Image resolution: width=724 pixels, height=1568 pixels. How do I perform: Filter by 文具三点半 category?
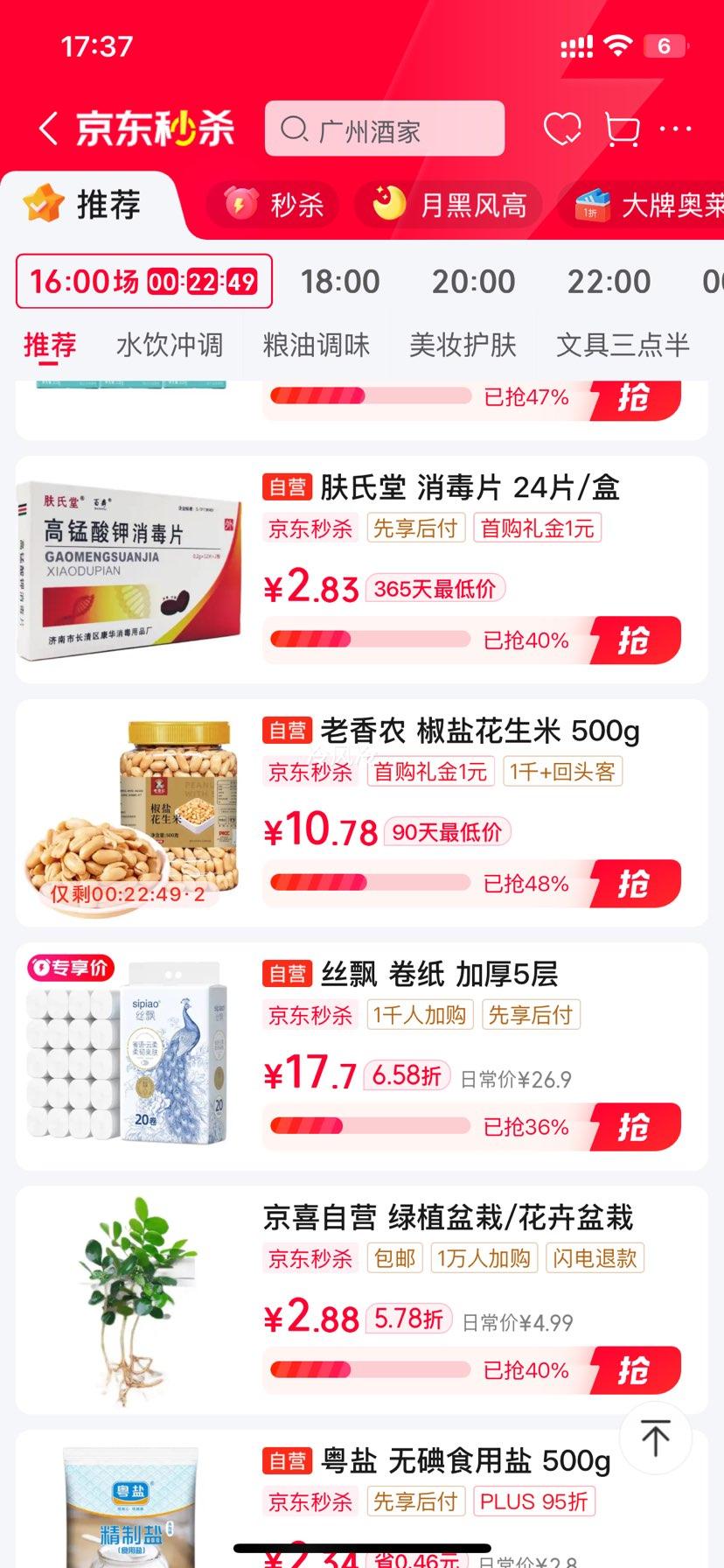(623, 345)
